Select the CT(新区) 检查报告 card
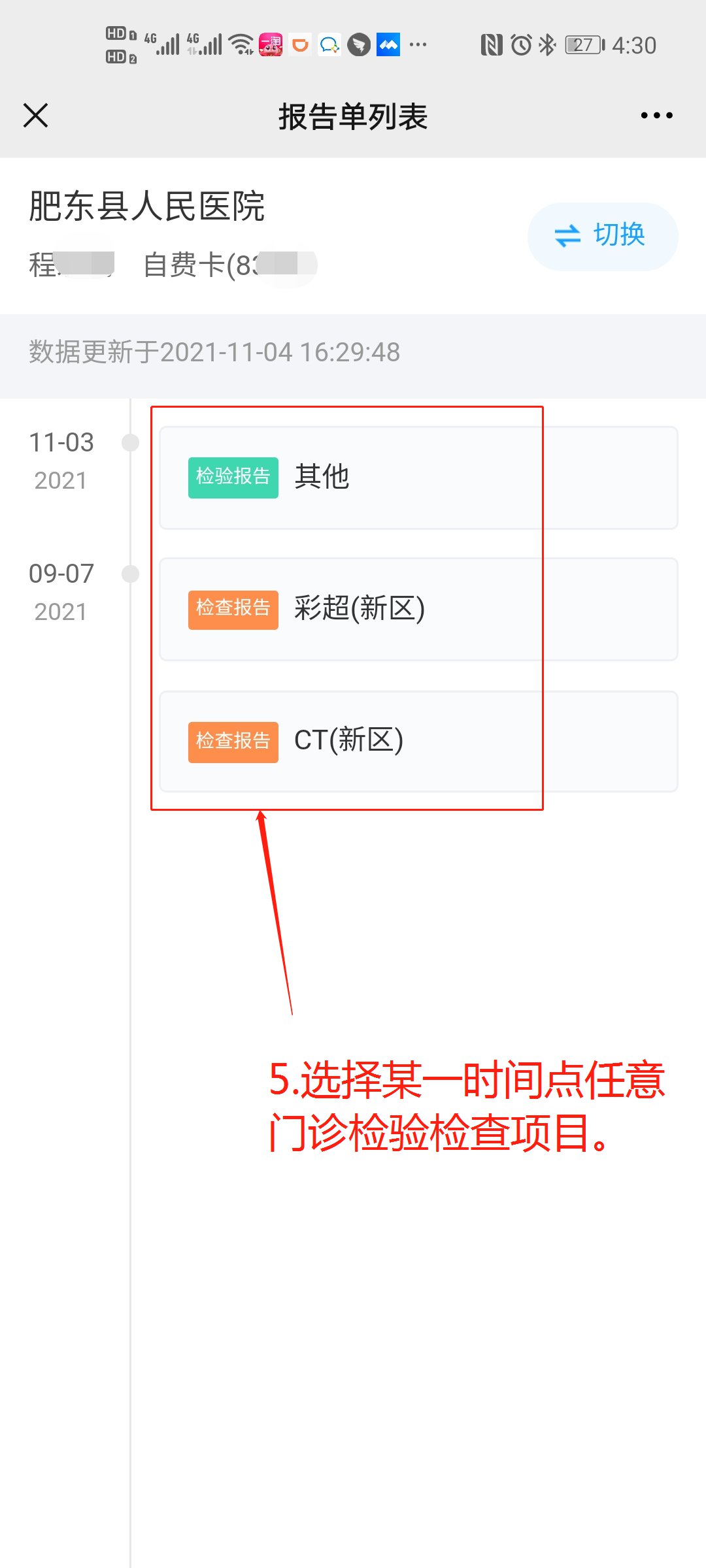This screenshot has height=1568, width=706. tap(418, 741)
